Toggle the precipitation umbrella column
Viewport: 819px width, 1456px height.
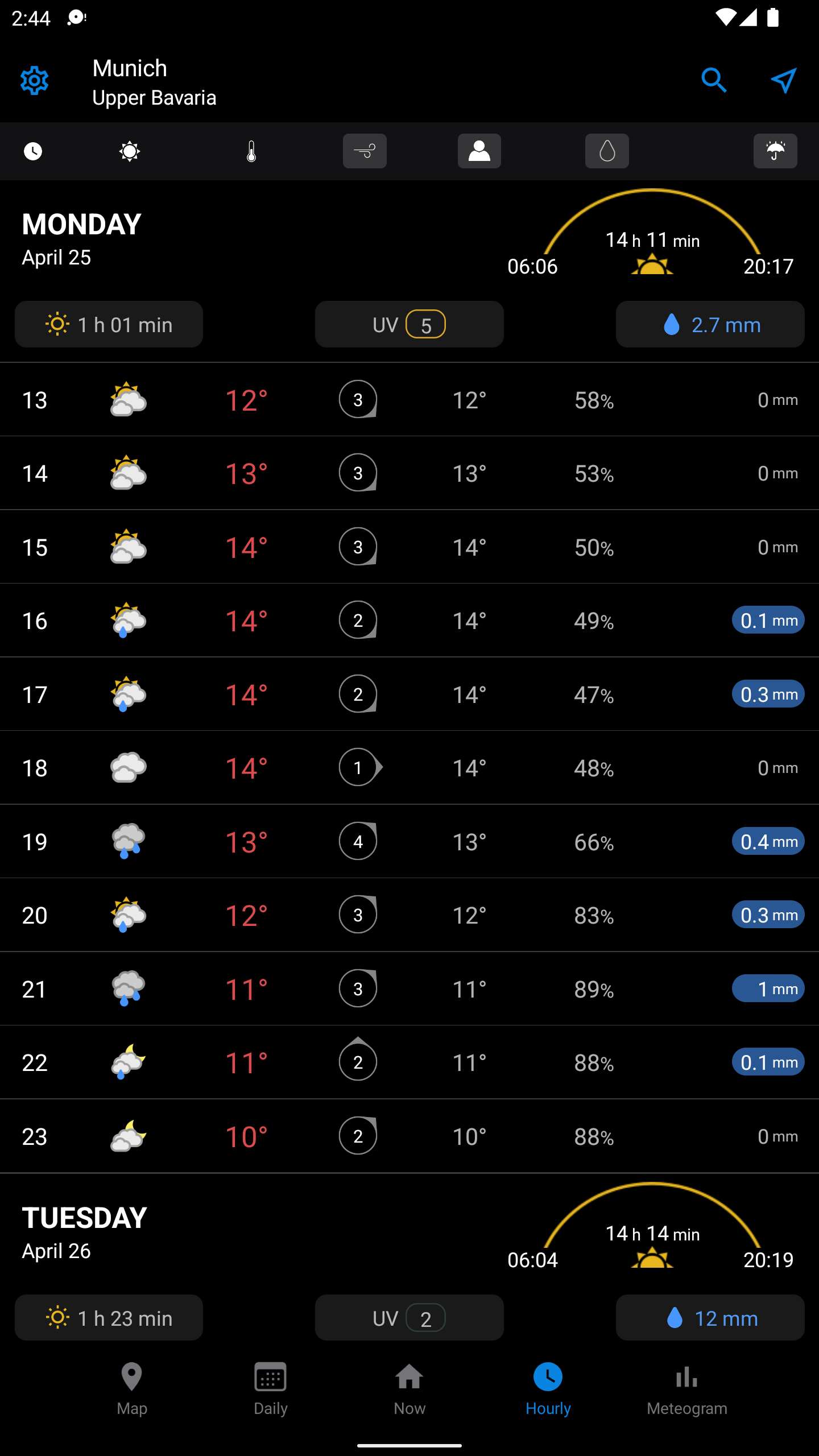pyautogui.click(x=775, y=151)
